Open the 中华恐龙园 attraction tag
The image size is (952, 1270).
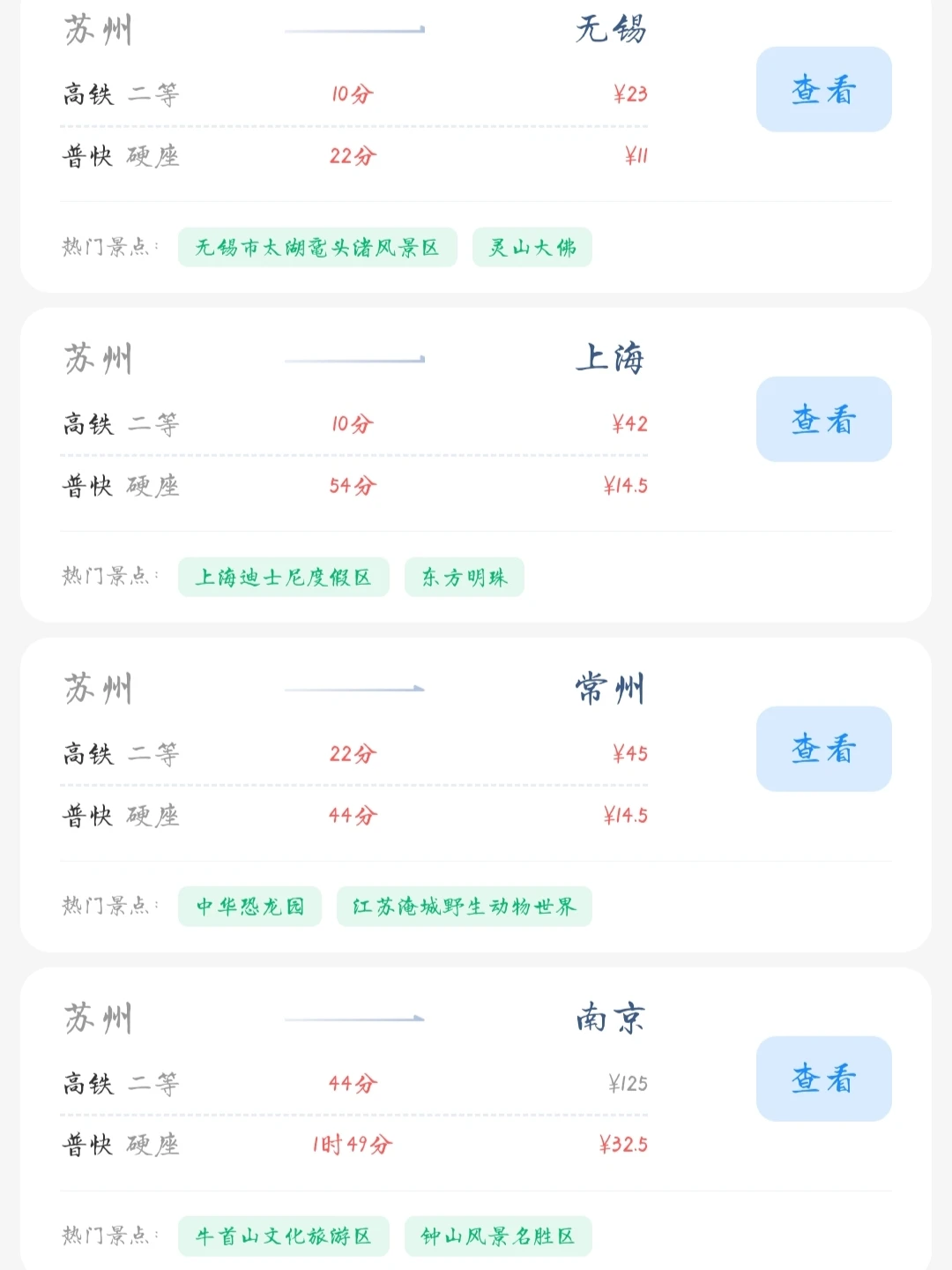pyautogui.click(x=249, y=907)
